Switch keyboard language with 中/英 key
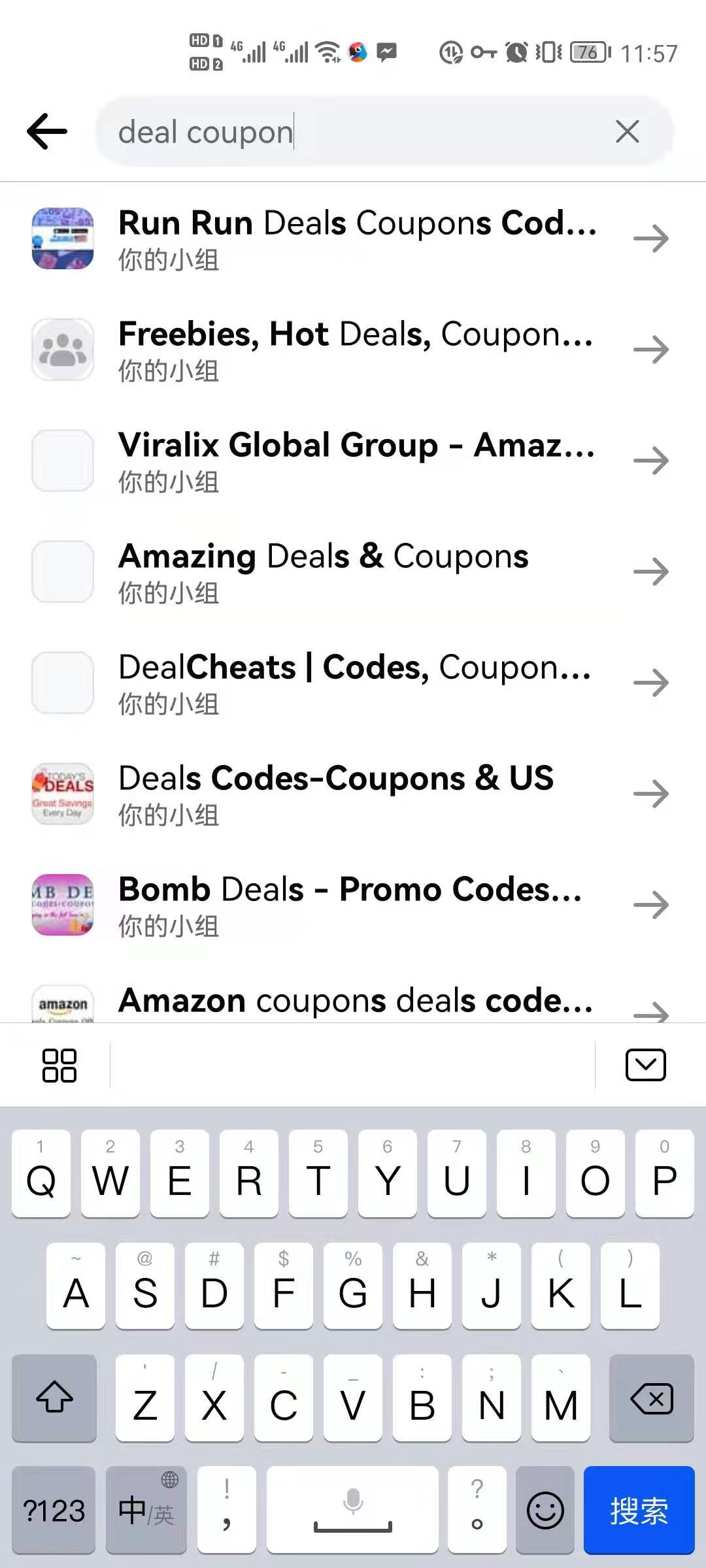The width and height of the screenshot is (706, 1568). tap(146, 1511)
